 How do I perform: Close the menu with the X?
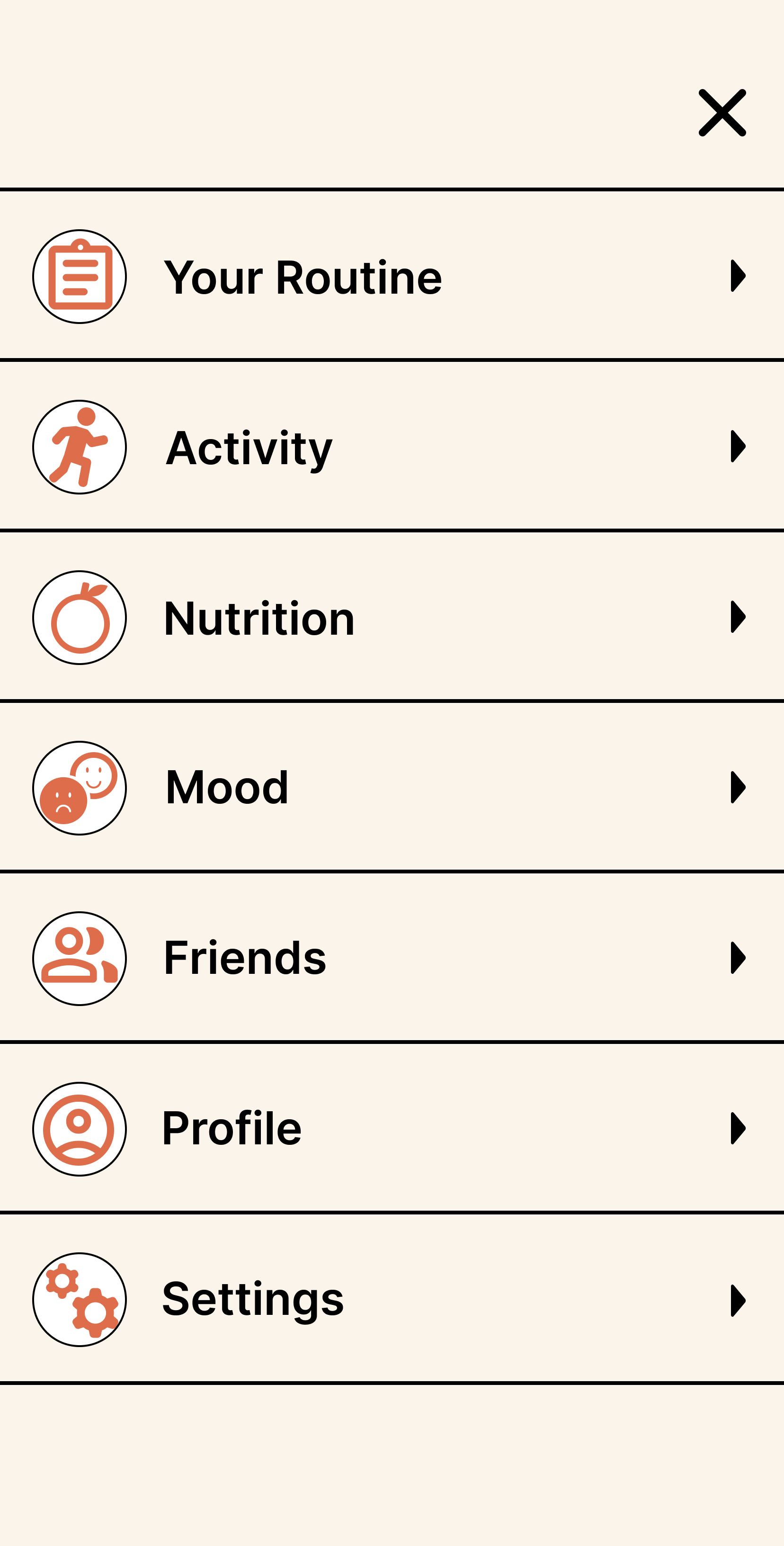(722, 113)
